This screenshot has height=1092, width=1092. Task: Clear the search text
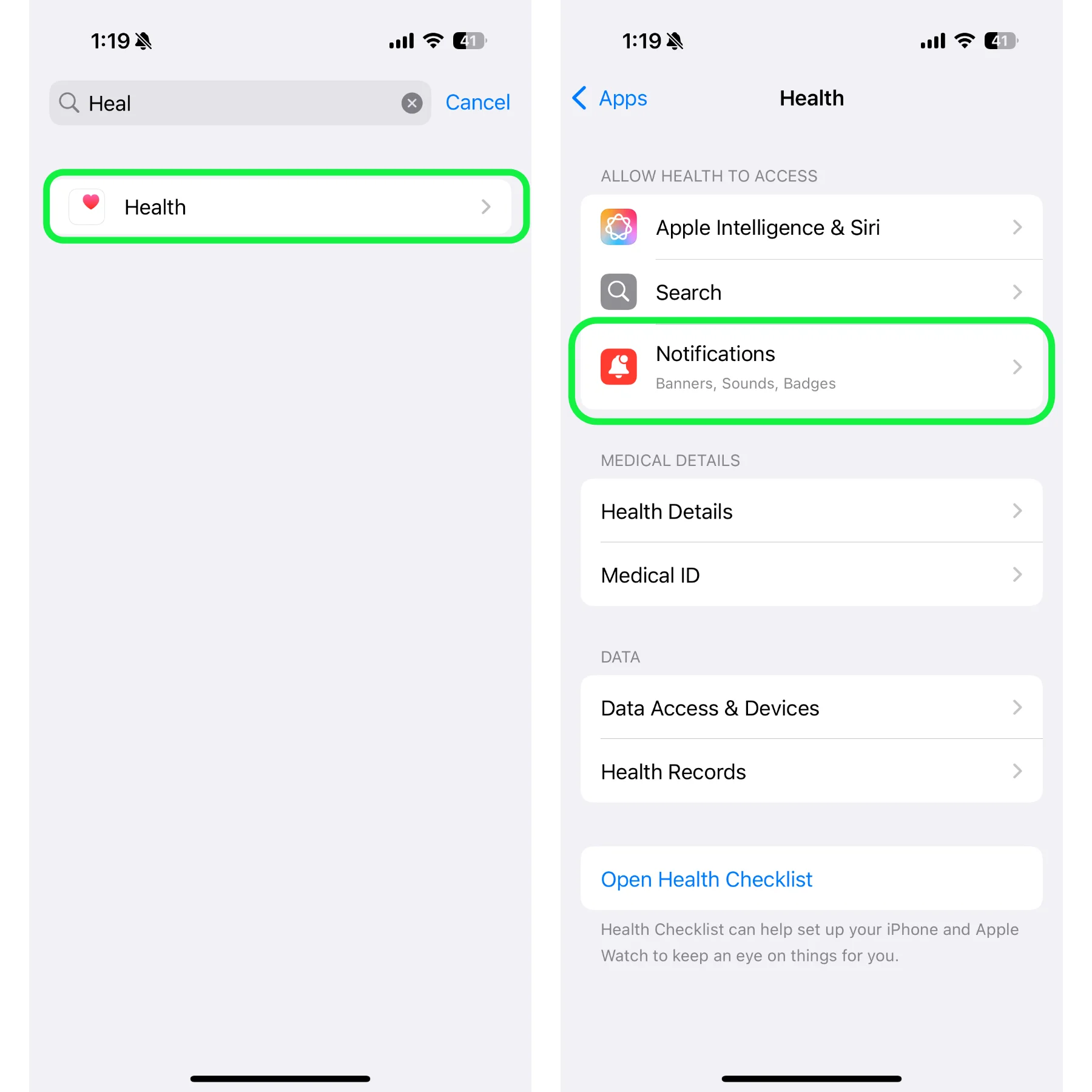412,103
